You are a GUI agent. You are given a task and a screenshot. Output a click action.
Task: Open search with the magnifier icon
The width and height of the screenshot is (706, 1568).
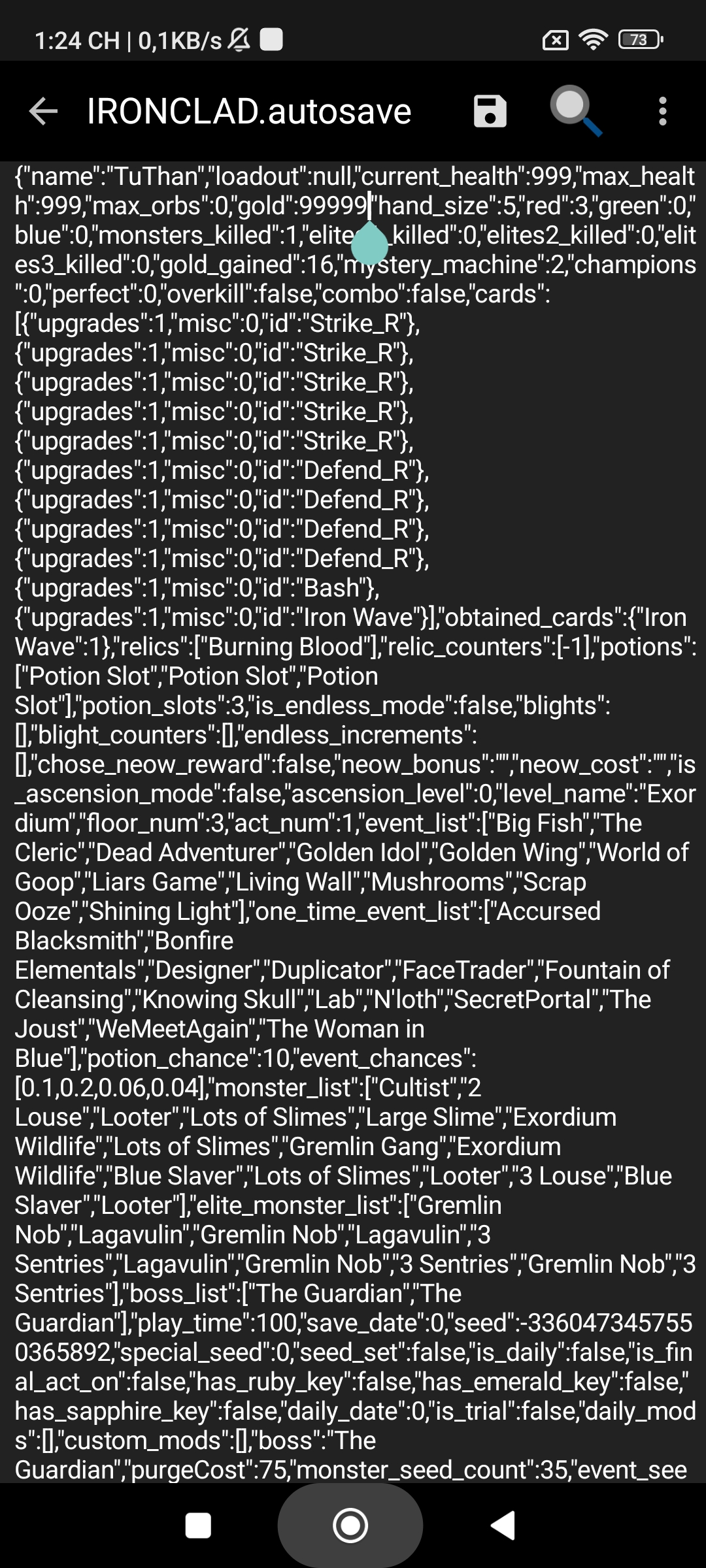[x=575, y=112]
